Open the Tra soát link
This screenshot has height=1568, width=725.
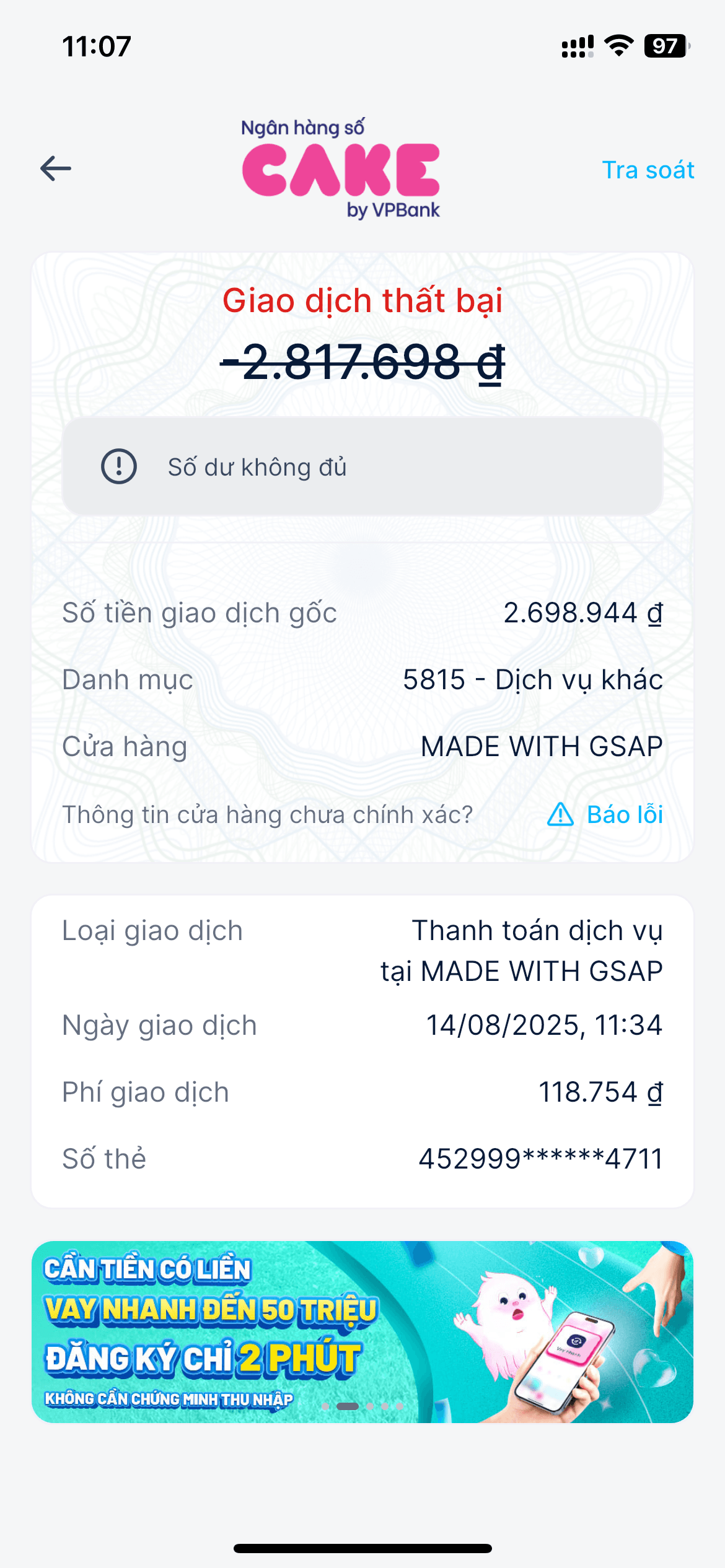tap(648, 170)
